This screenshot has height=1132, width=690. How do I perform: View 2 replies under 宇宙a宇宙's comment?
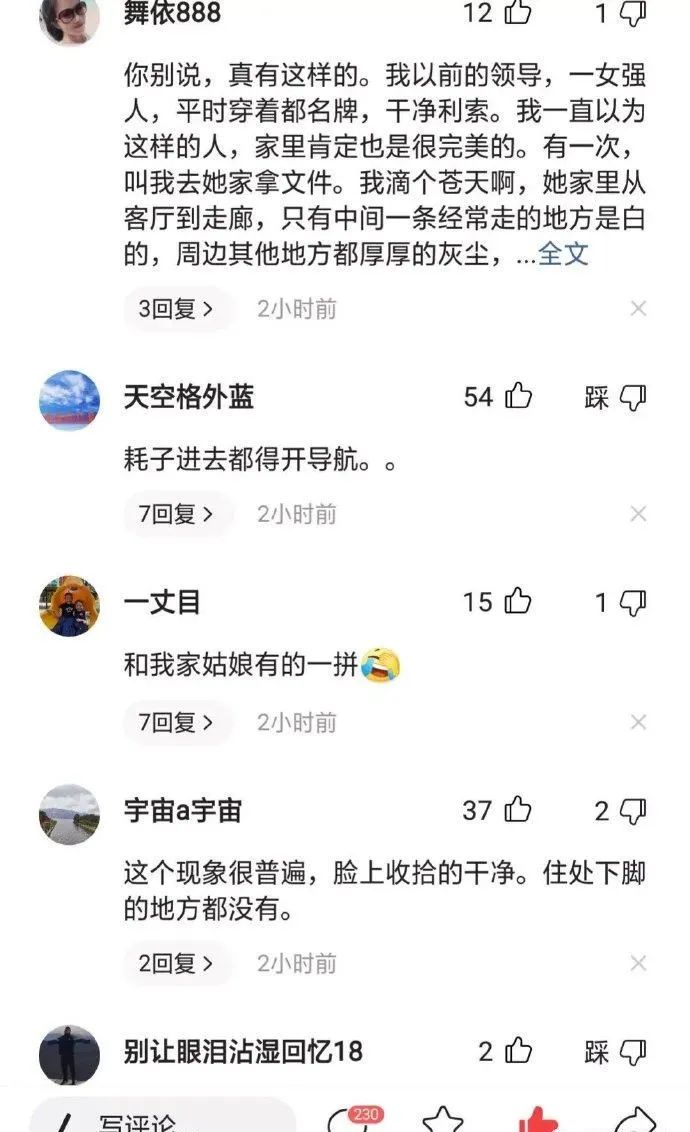click(x=177, y=964)
